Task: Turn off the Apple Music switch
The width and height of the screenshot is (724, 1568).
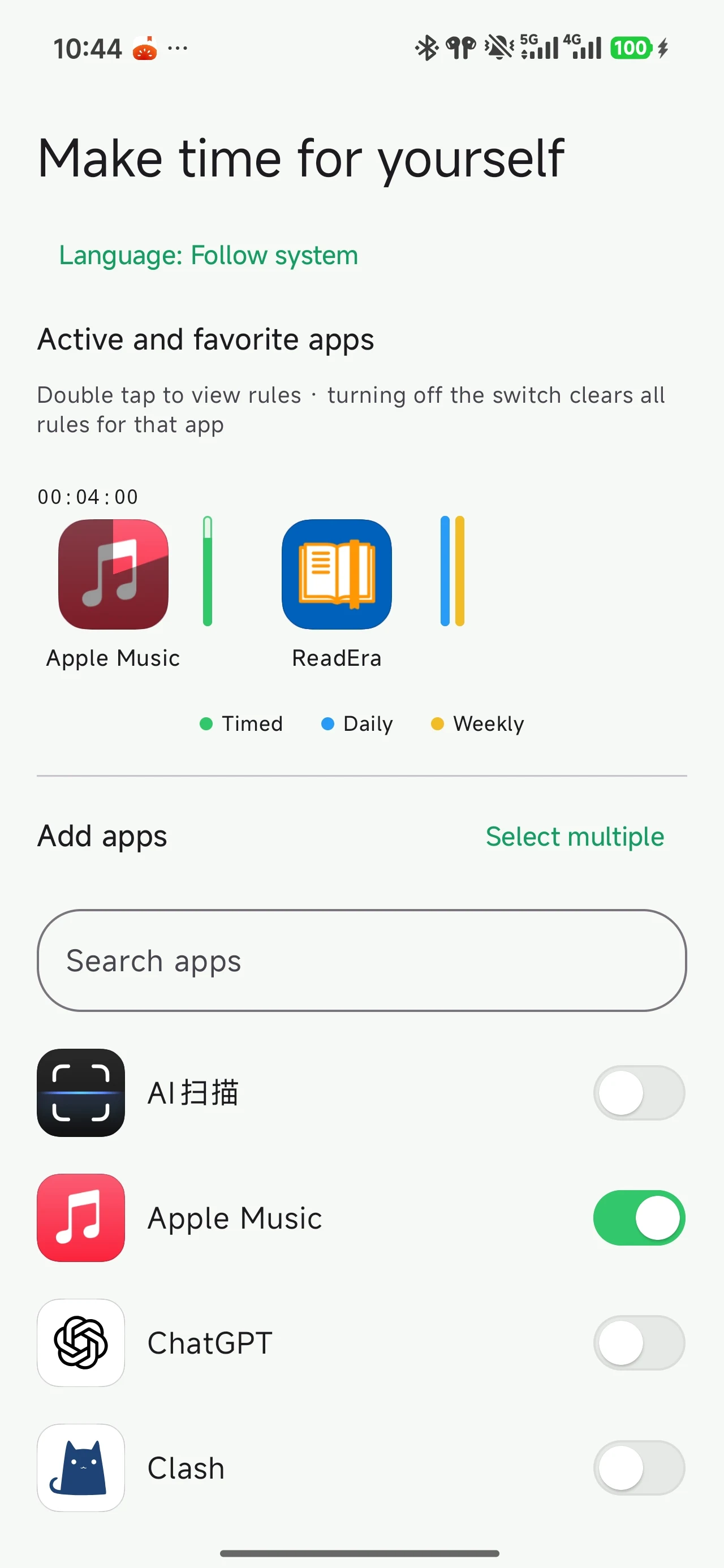Action: (x=639, y=1218)
